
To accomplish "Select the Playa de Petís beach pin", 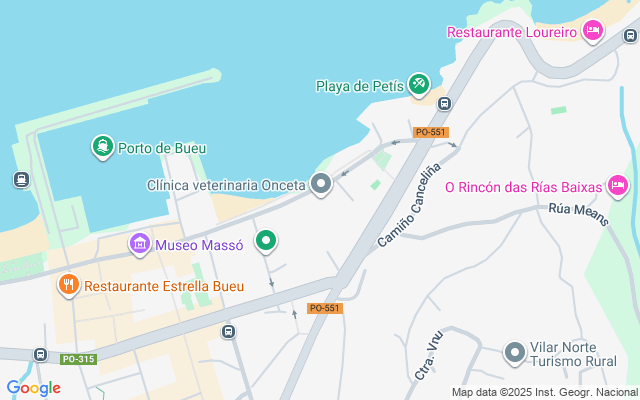I will pyautogui.click(x=419, y=85).
